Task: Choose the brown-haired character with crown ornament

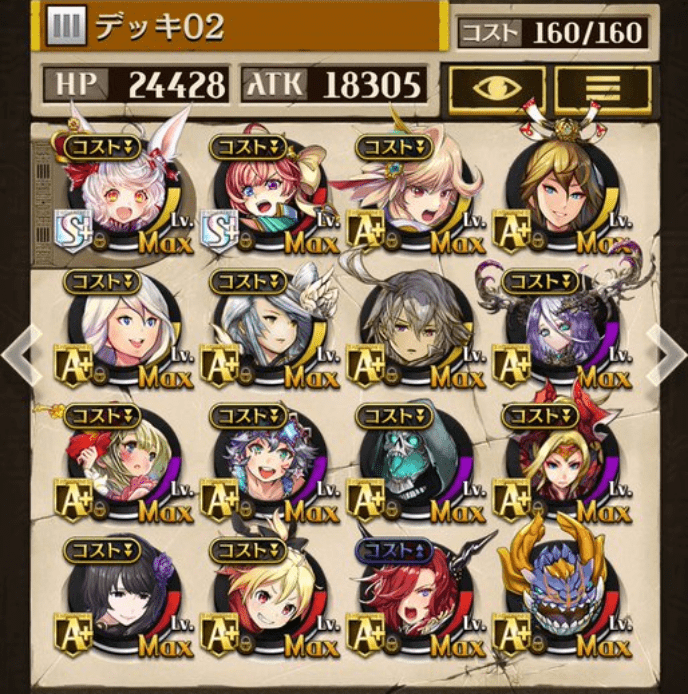Action: pos(558,197)
